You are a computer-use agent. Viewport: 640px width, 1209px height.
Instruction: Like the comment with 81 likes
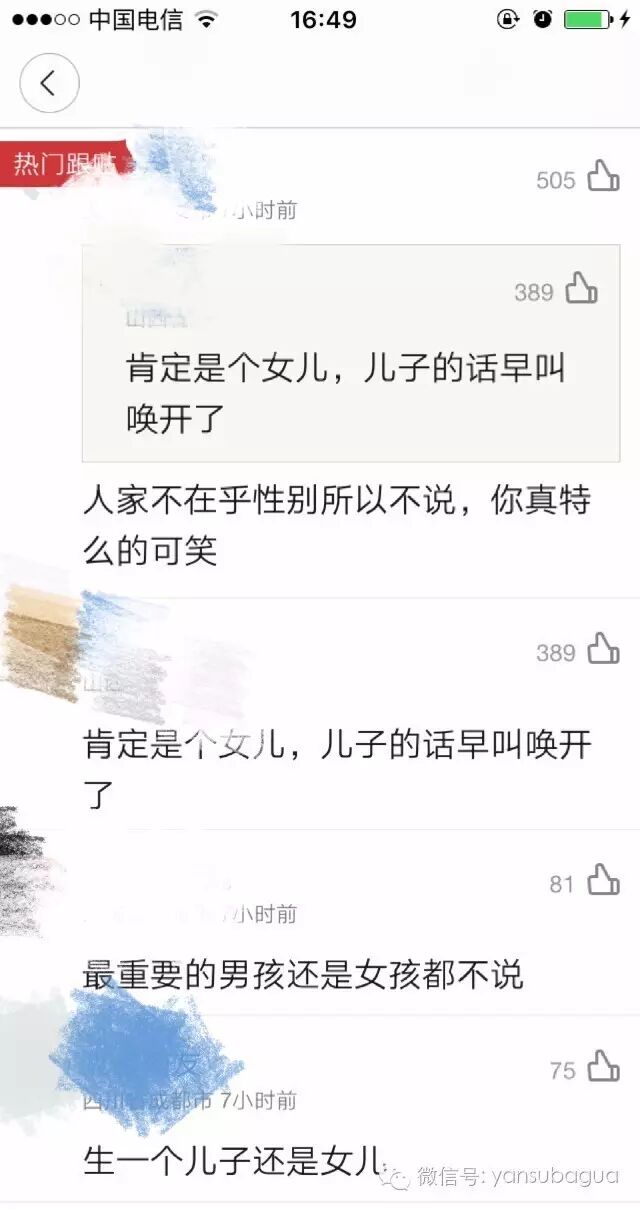[x=603, y=881]
